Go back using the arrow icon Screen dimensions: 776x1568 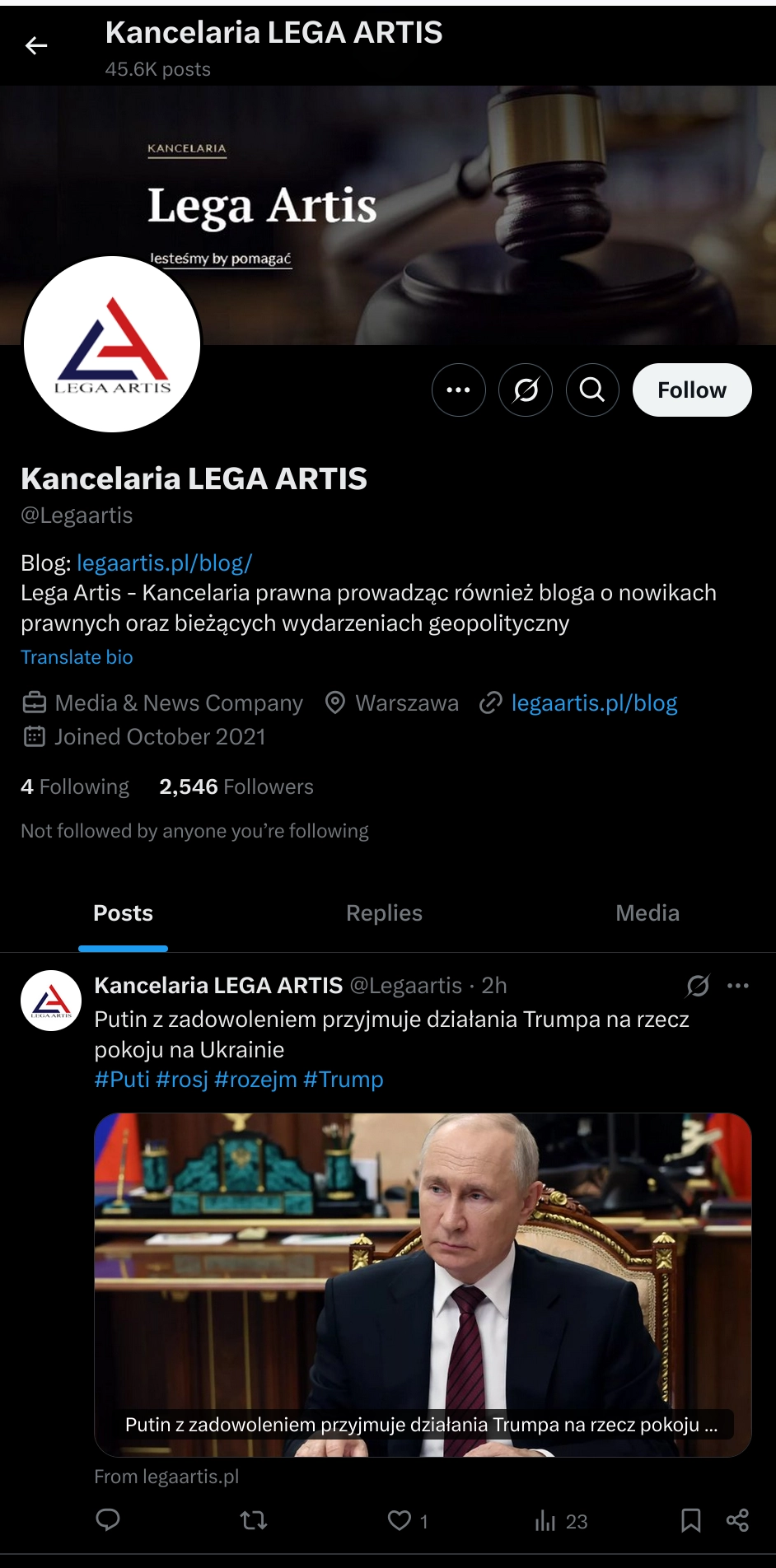coord(36,46)
